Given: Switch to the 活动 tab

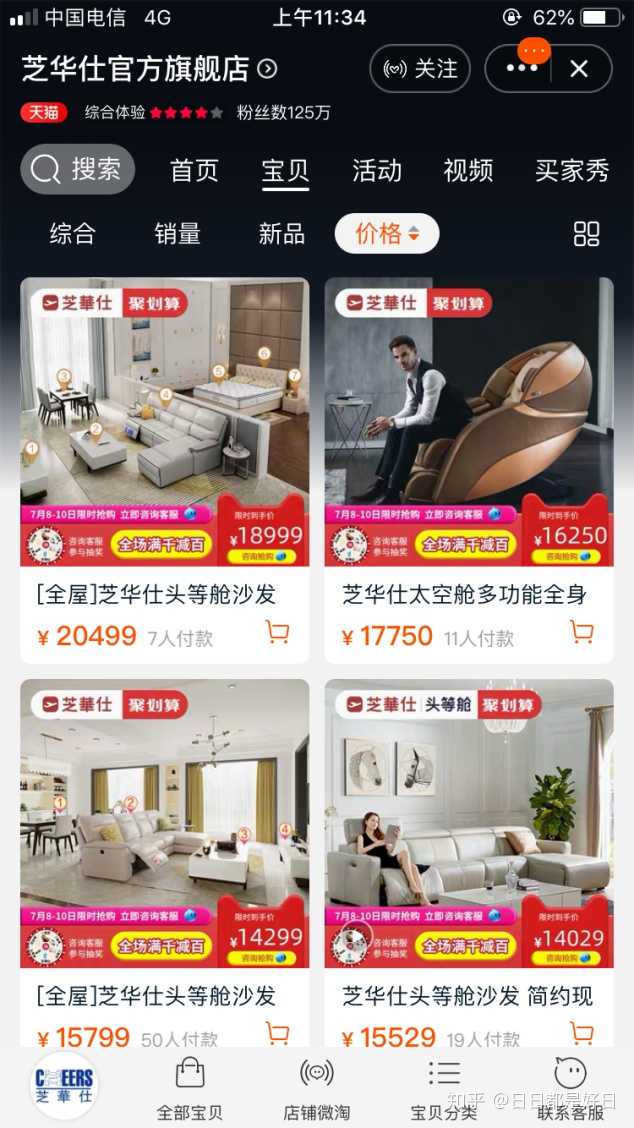Looking at the screenshot, I should [x=377, y=171].
